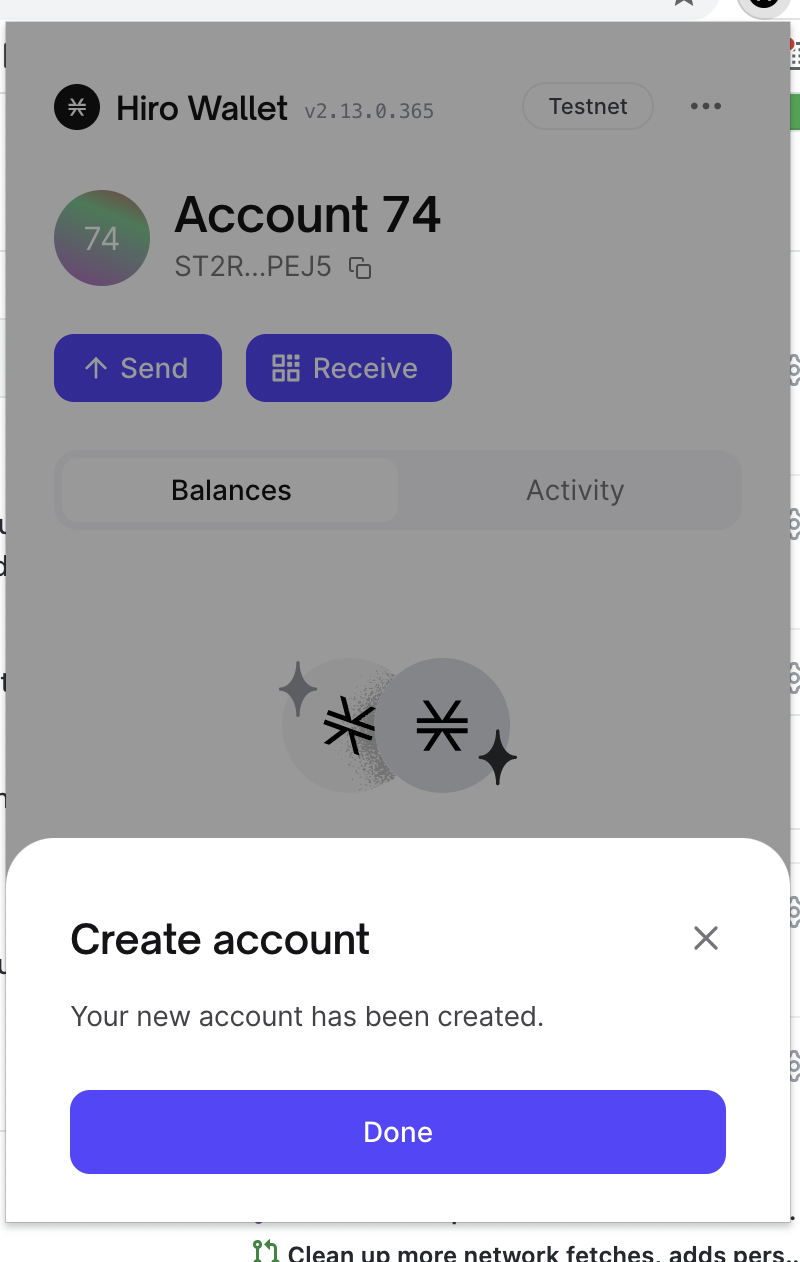
Task: Click the Account 74 title text
Action: coord(308,215)
